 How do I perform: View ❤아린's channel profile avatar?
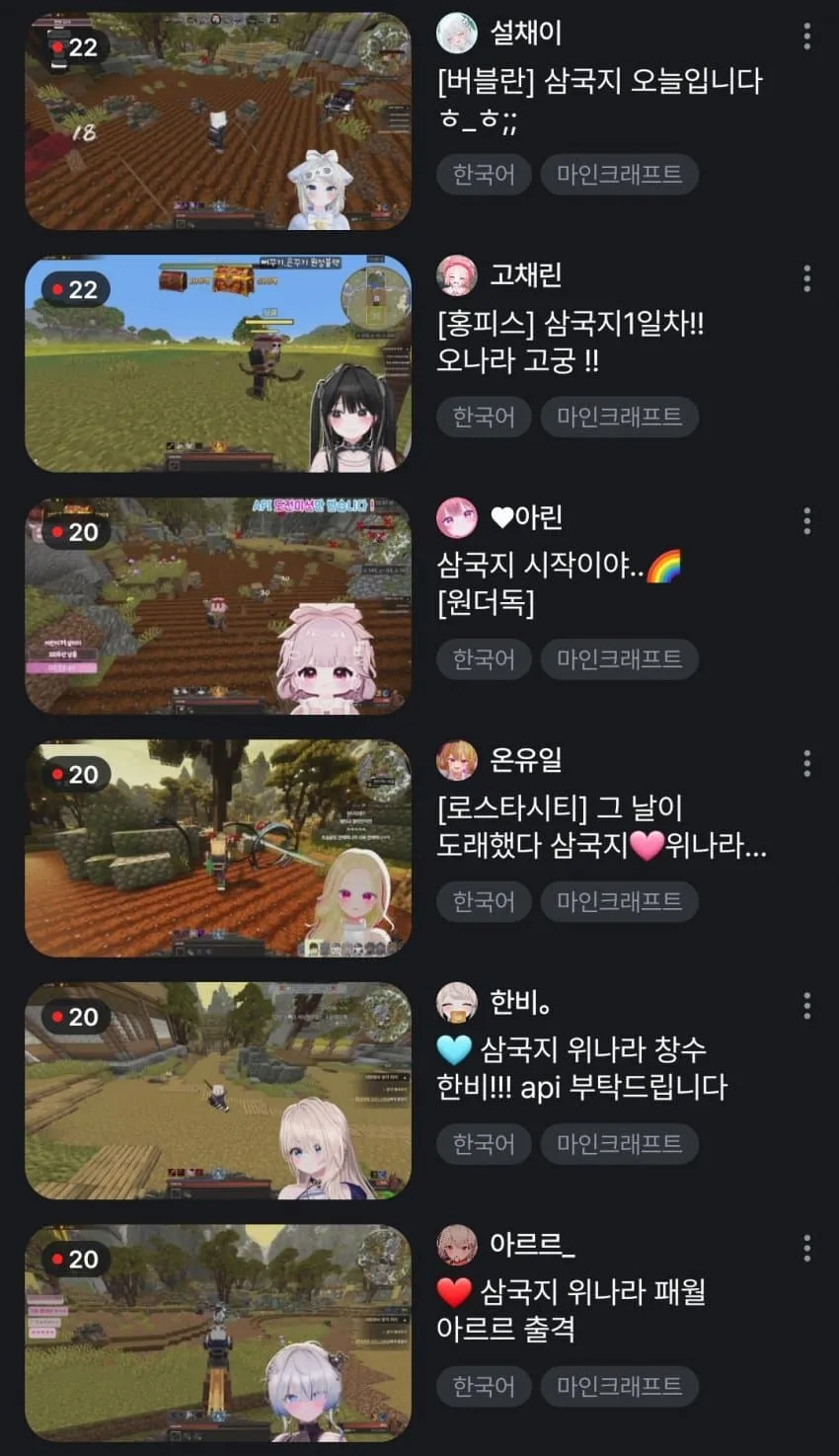click(457, 517)
